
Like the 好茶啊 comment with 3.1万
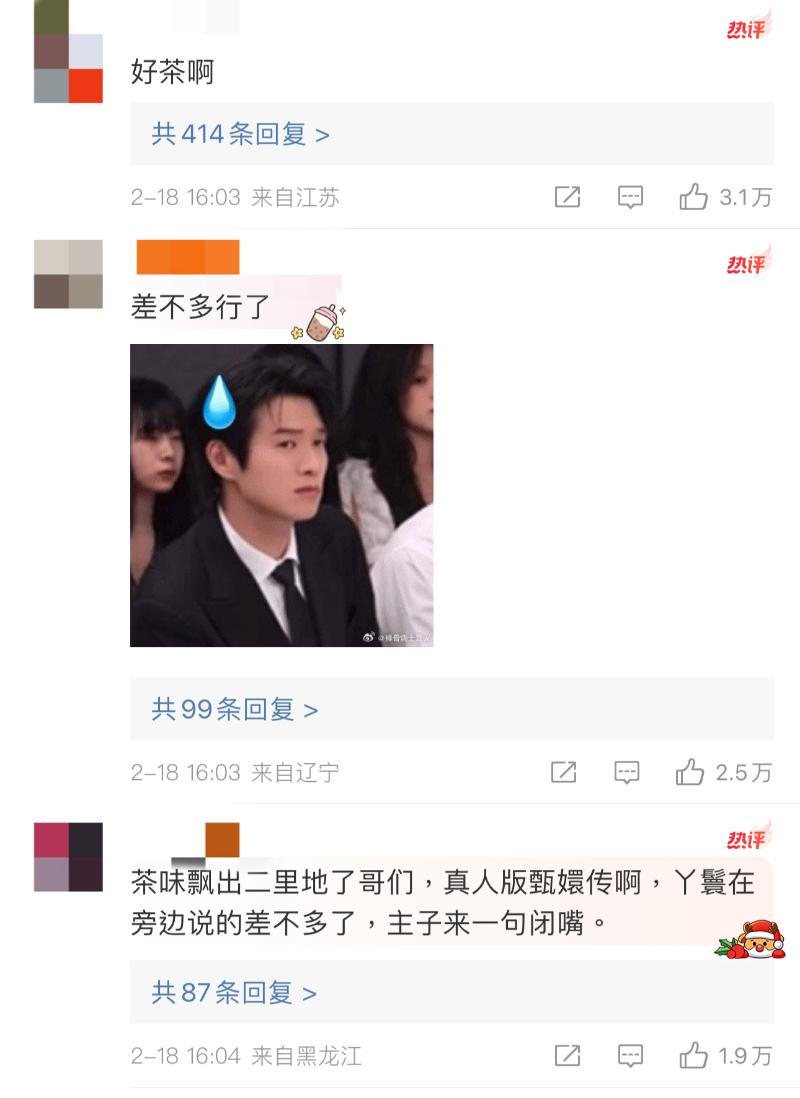coord(694,197)
